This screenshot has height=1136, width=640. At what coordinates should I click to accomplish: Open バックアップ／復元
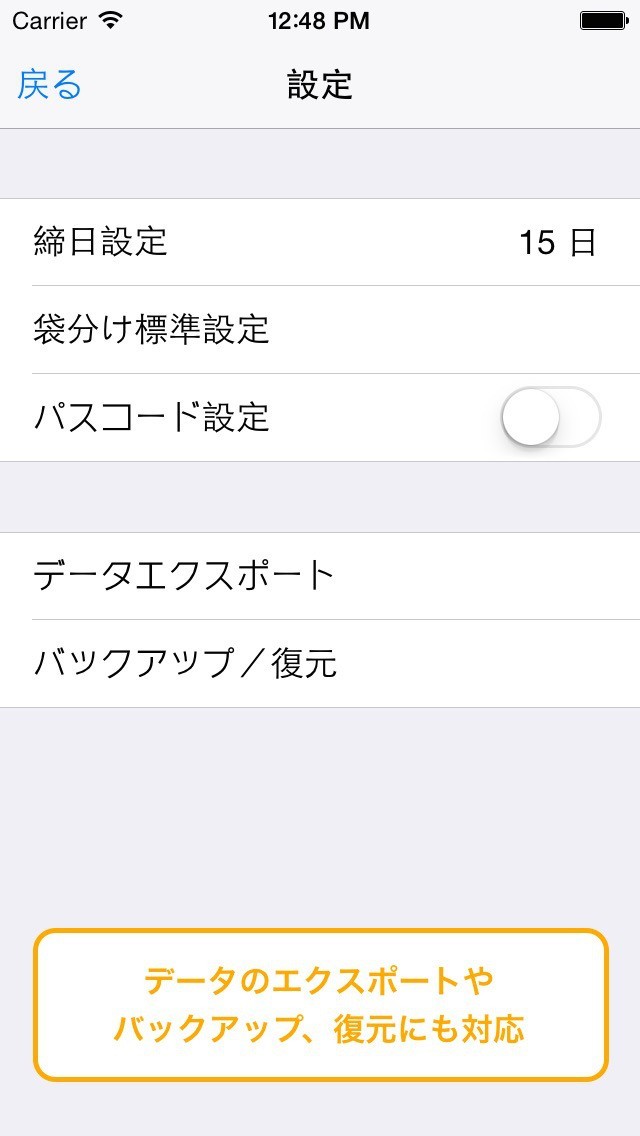tap(320, 663)
